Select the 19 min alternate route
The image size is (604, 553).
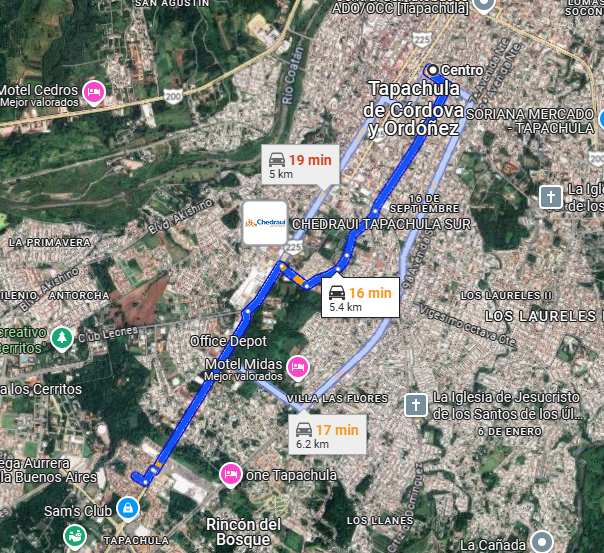[x=299, y=166]
